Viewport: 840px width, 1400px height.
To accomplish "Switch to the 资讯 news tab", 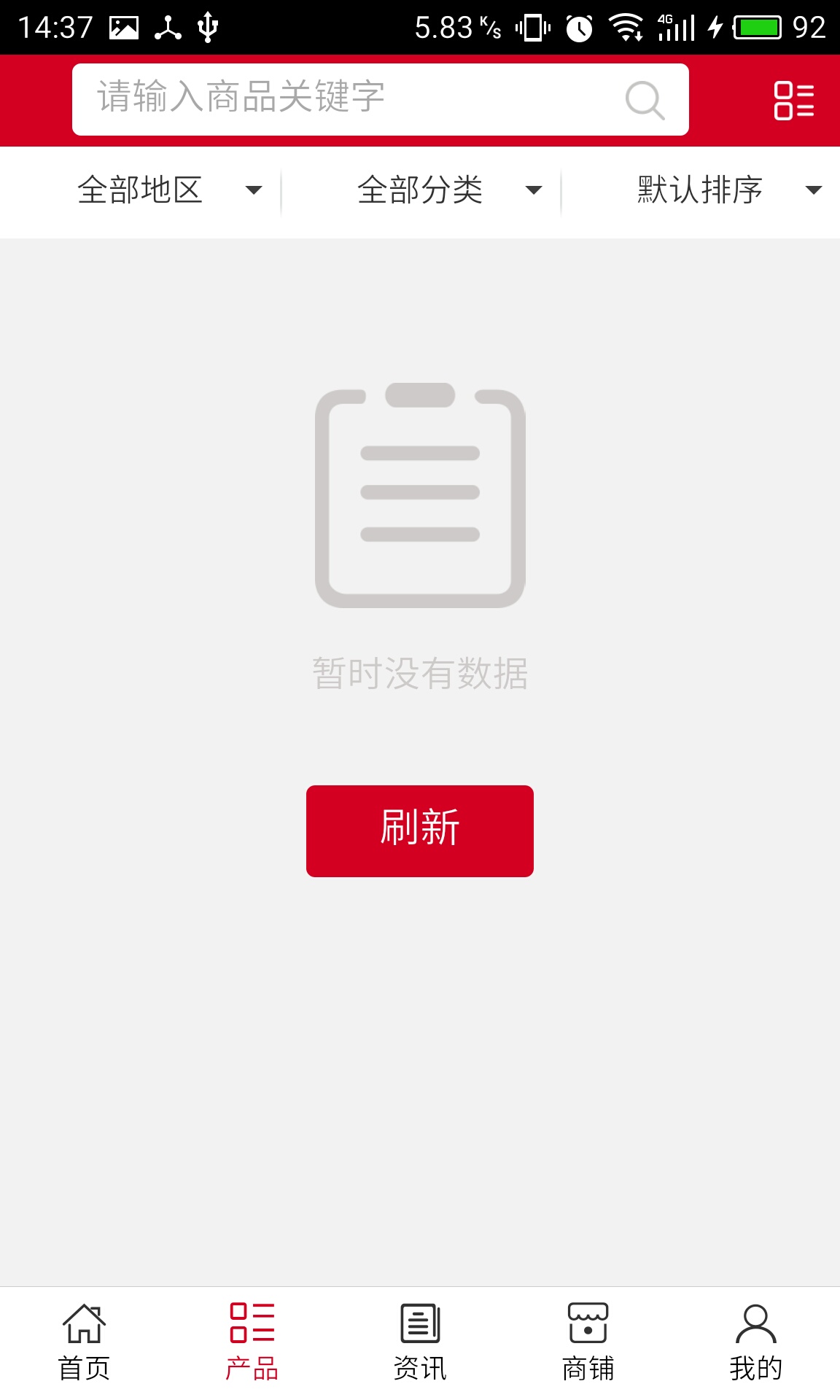I will coord(420,1342).
